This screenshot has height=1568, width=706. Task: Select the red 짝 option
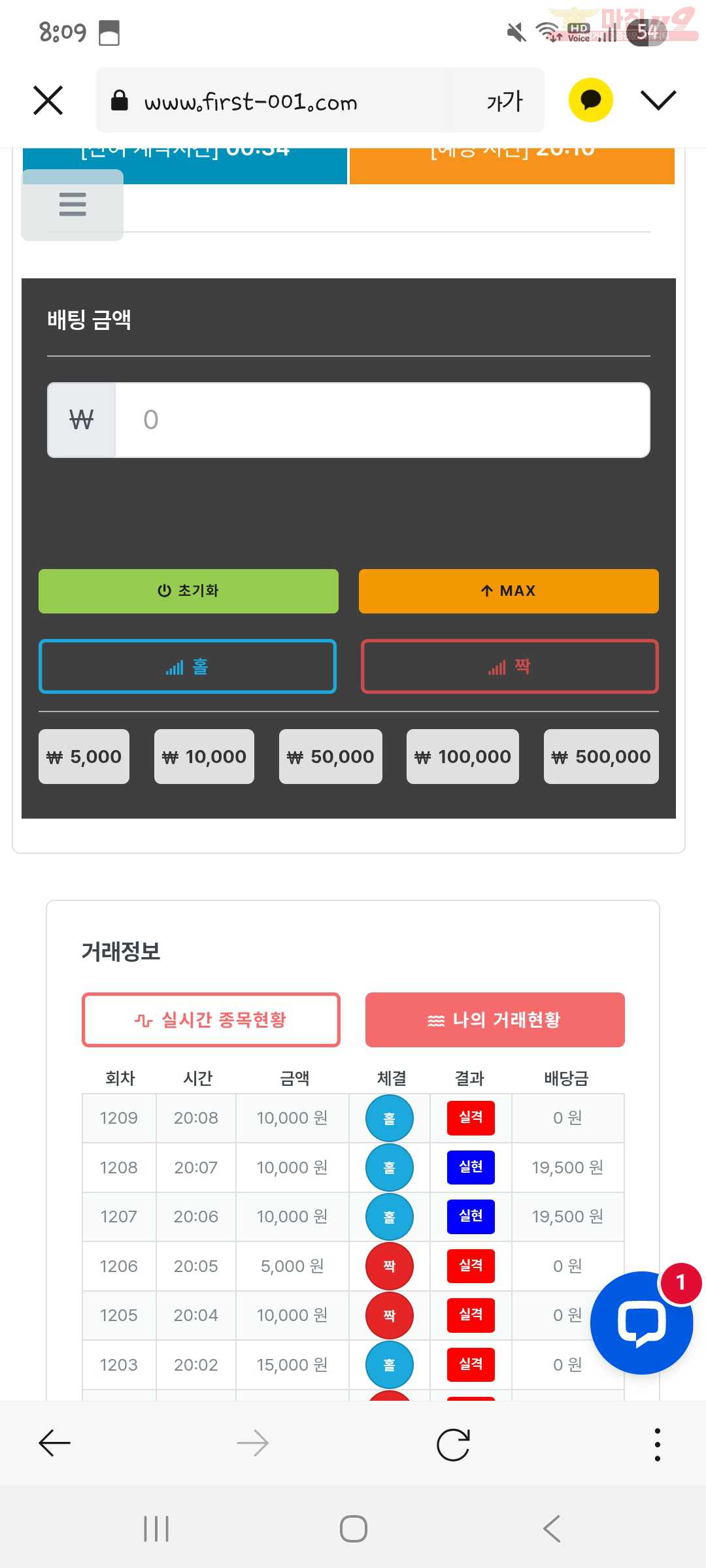tap(509, 666)
